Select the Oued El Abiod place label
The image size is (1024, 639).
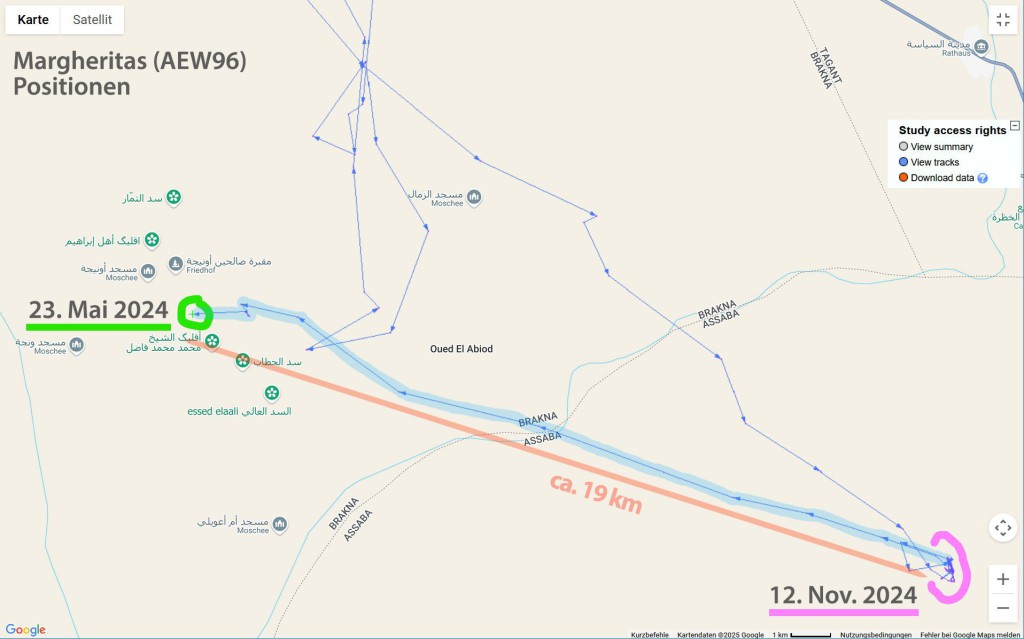coord(461,349)
